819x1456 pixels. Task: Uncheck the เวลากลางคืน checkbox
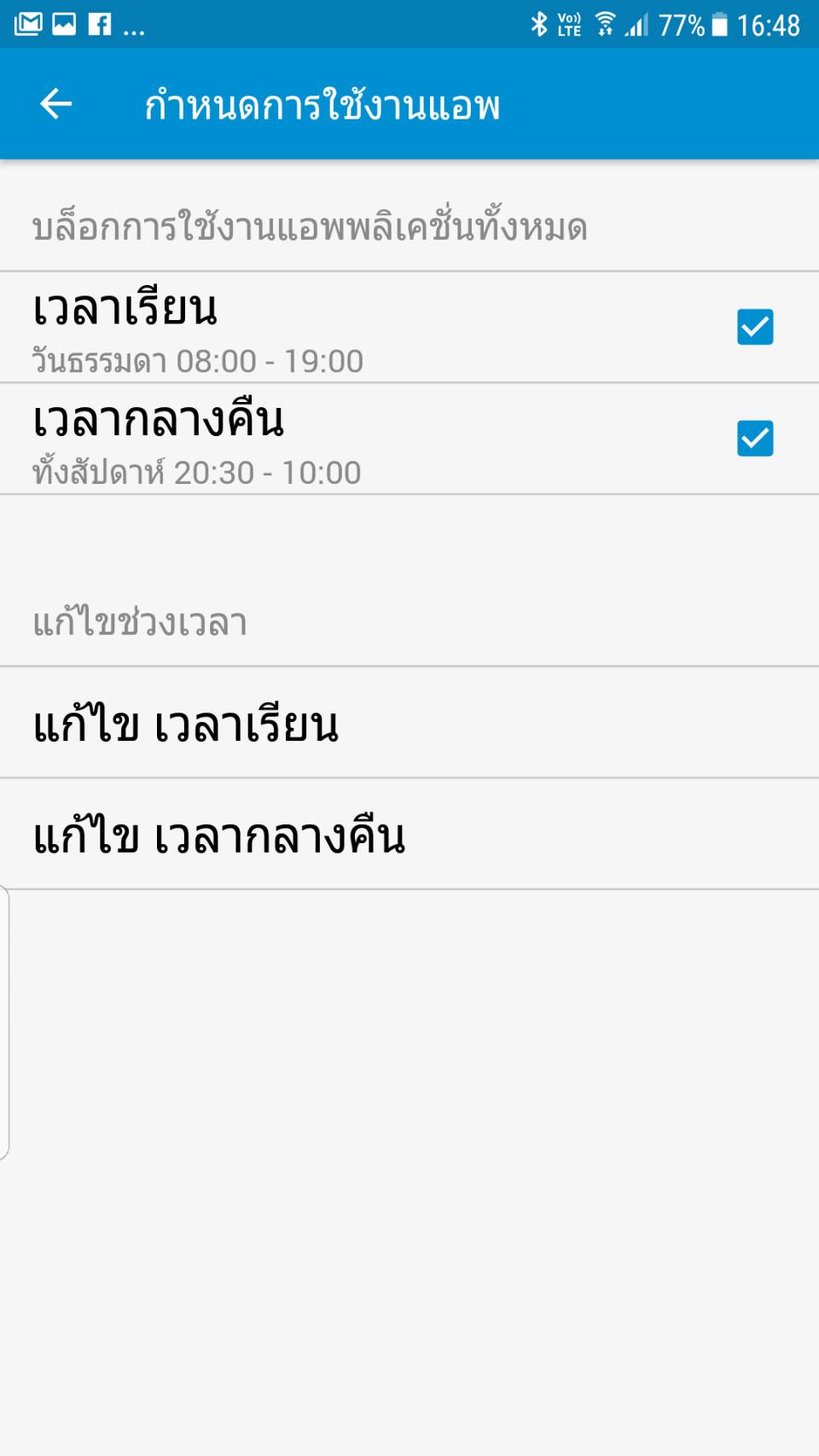point(755,439)
